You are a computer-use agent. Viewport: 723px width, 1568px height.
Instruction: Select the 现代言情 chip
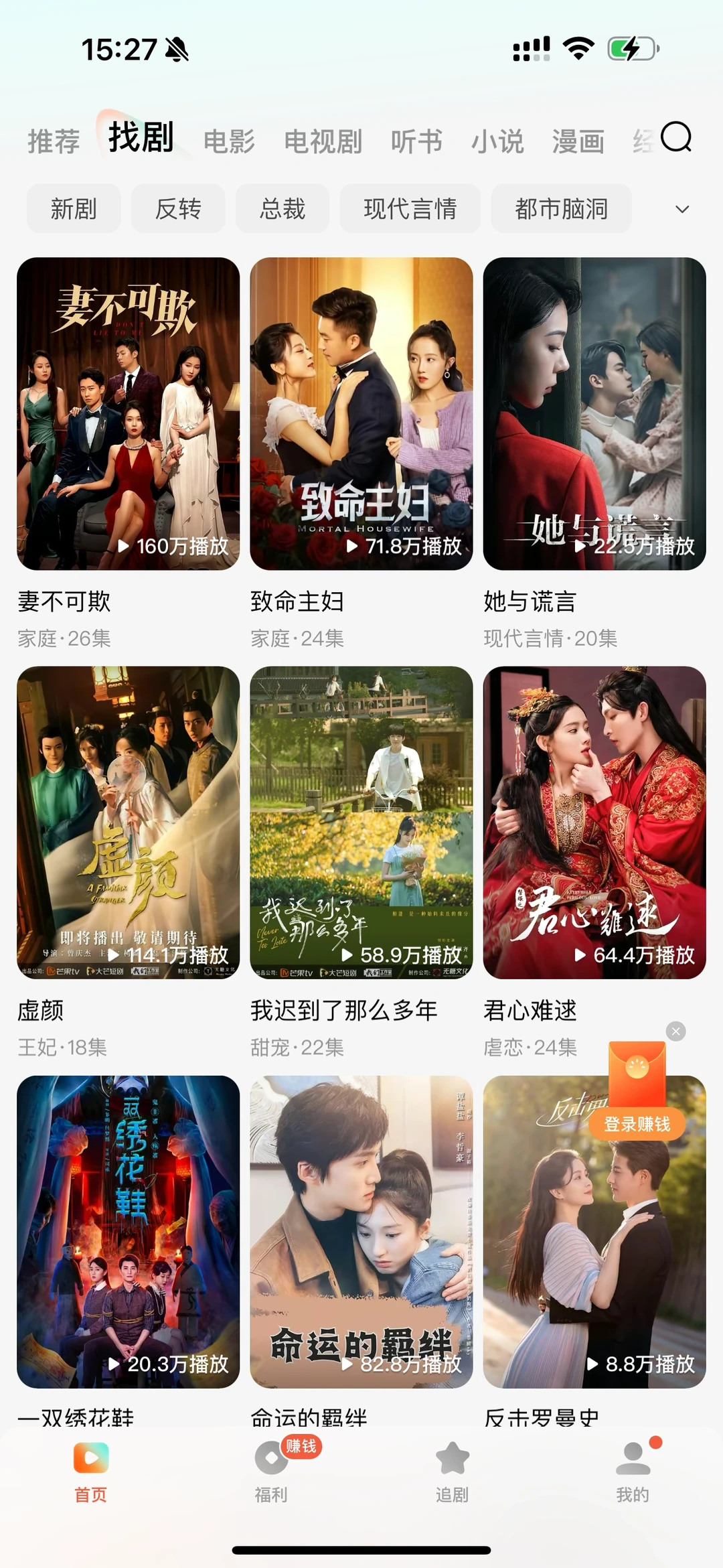[x=410, y=209]
